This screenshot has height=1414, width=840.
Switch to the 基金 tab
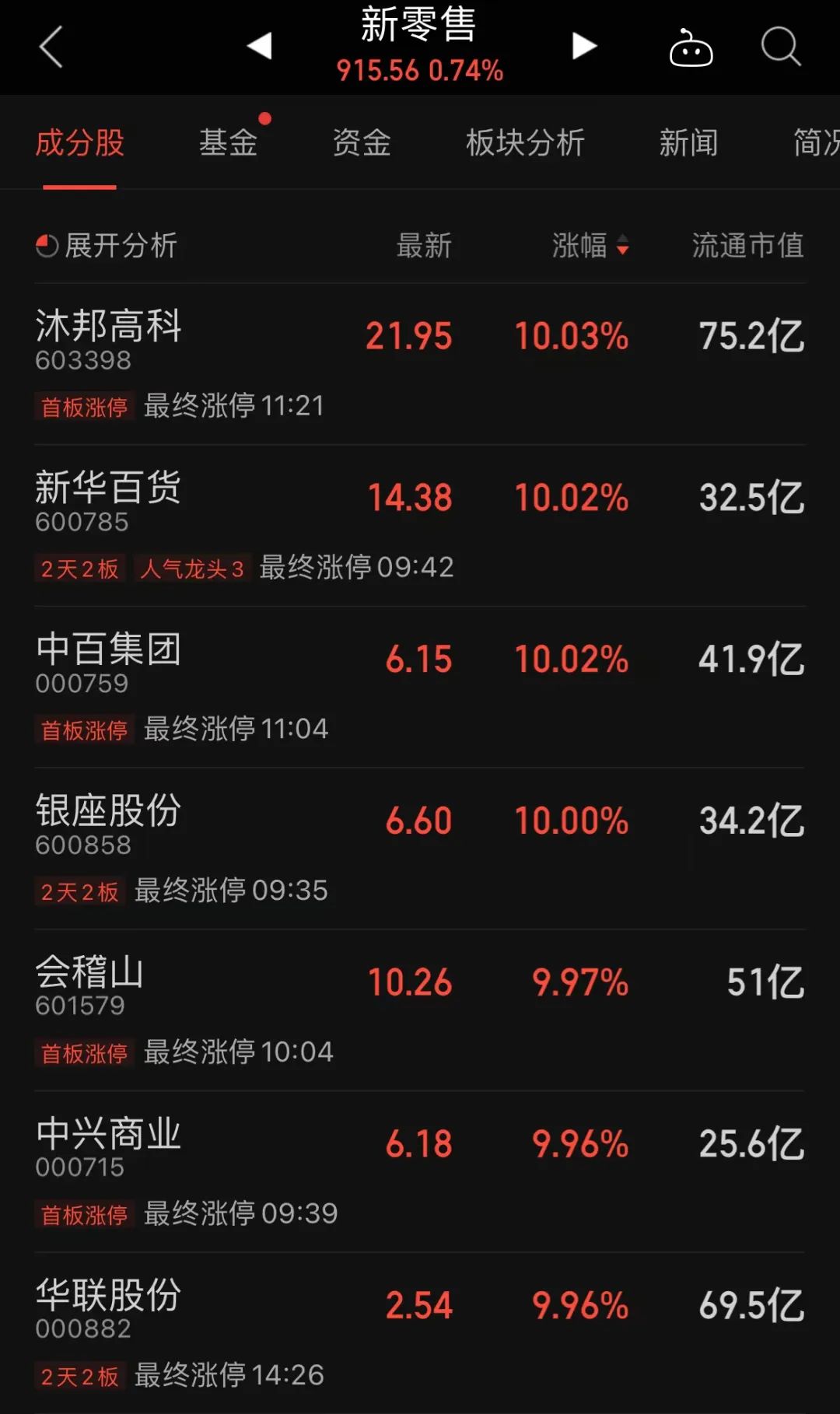[x=229, y=143]
